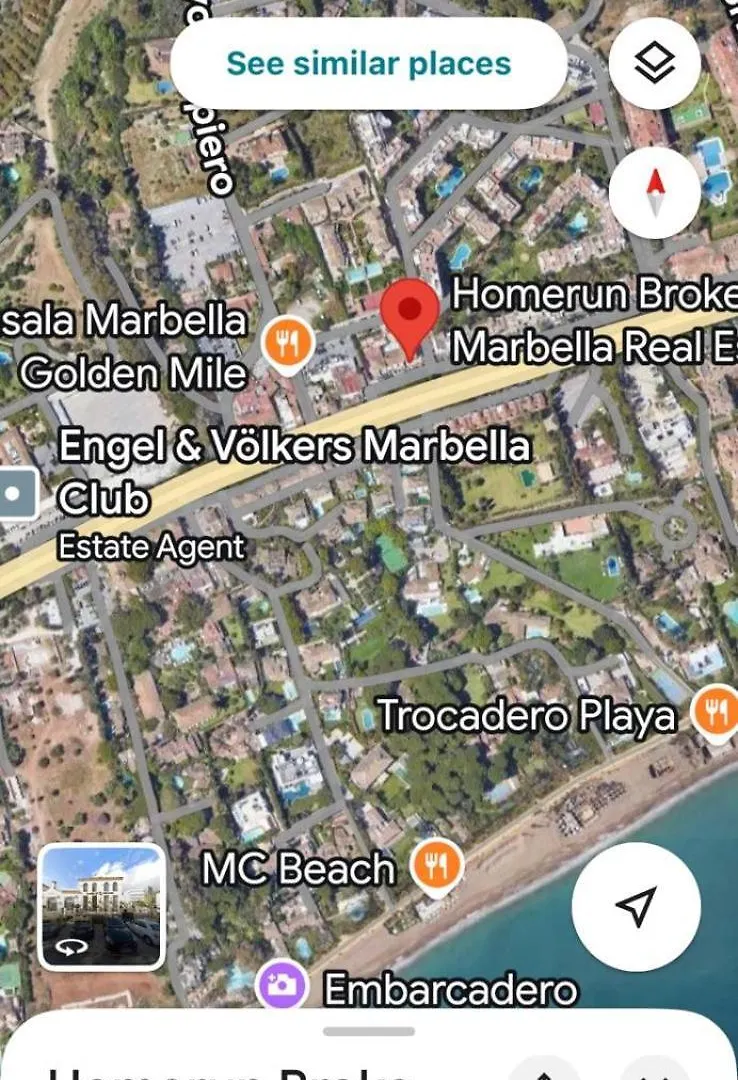Center the map on my location
Viewport: 738px width, 1080px height.
coord(635,905)
